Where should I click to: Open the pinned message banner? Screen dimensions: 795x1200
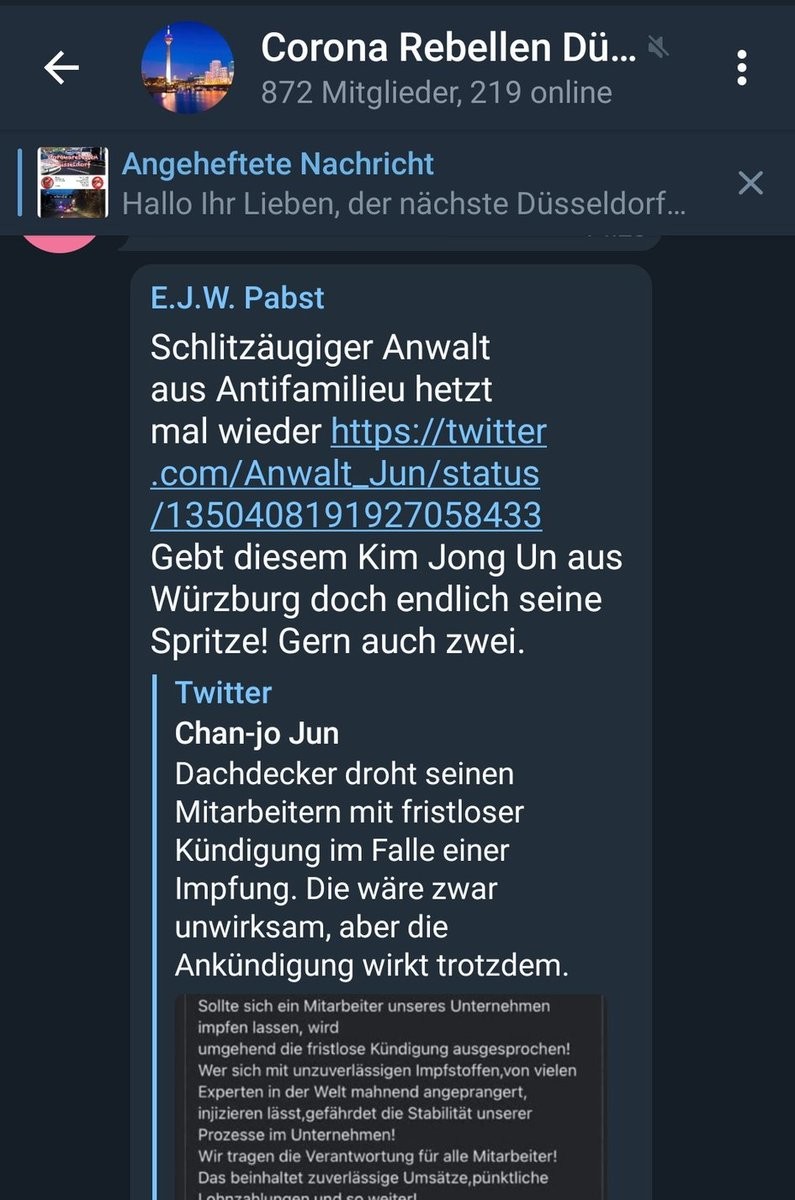point(400,183)
